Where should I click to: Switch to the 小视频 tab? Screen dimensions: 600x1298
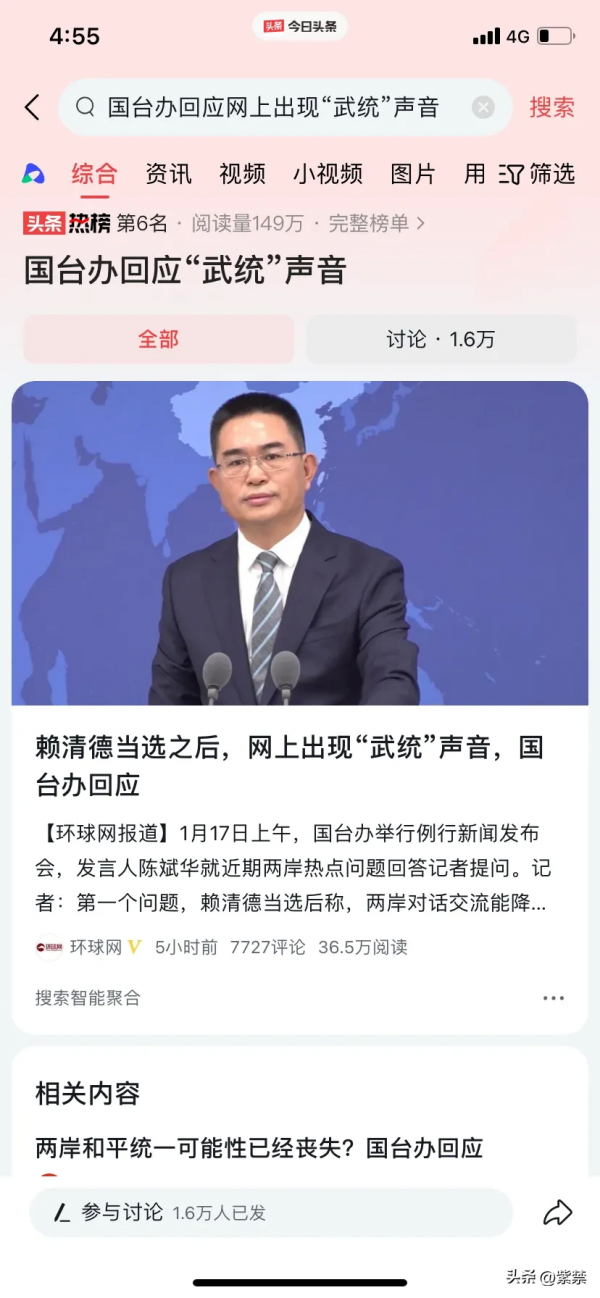327,174
